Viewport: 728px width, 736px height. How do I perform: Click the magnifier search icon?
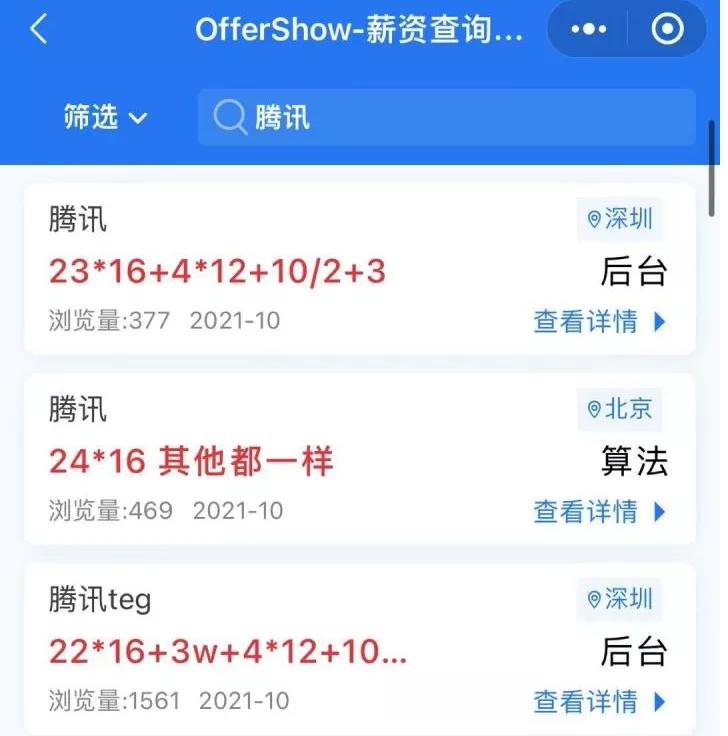pos(230,118)
